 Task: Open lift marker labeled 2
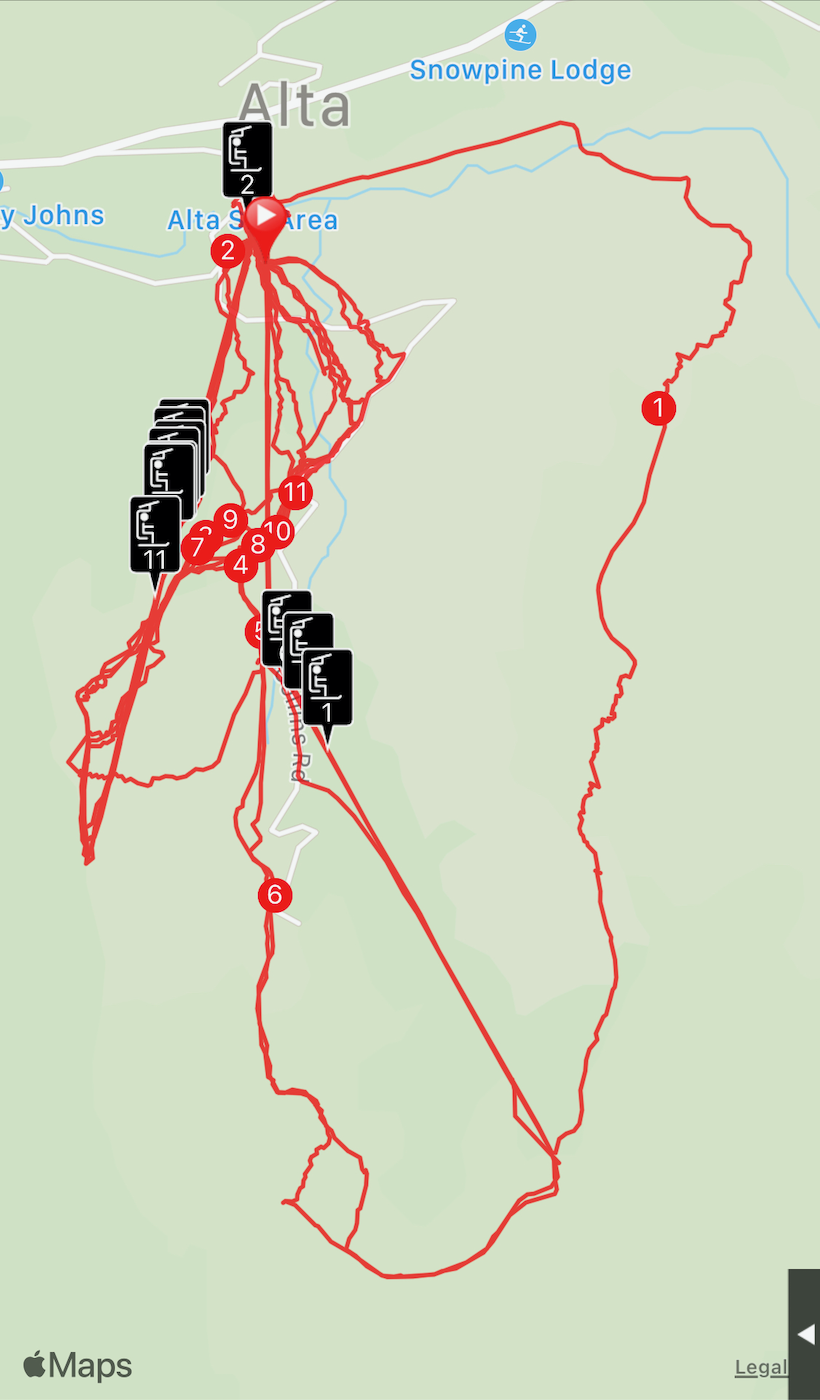pos(247,160)
